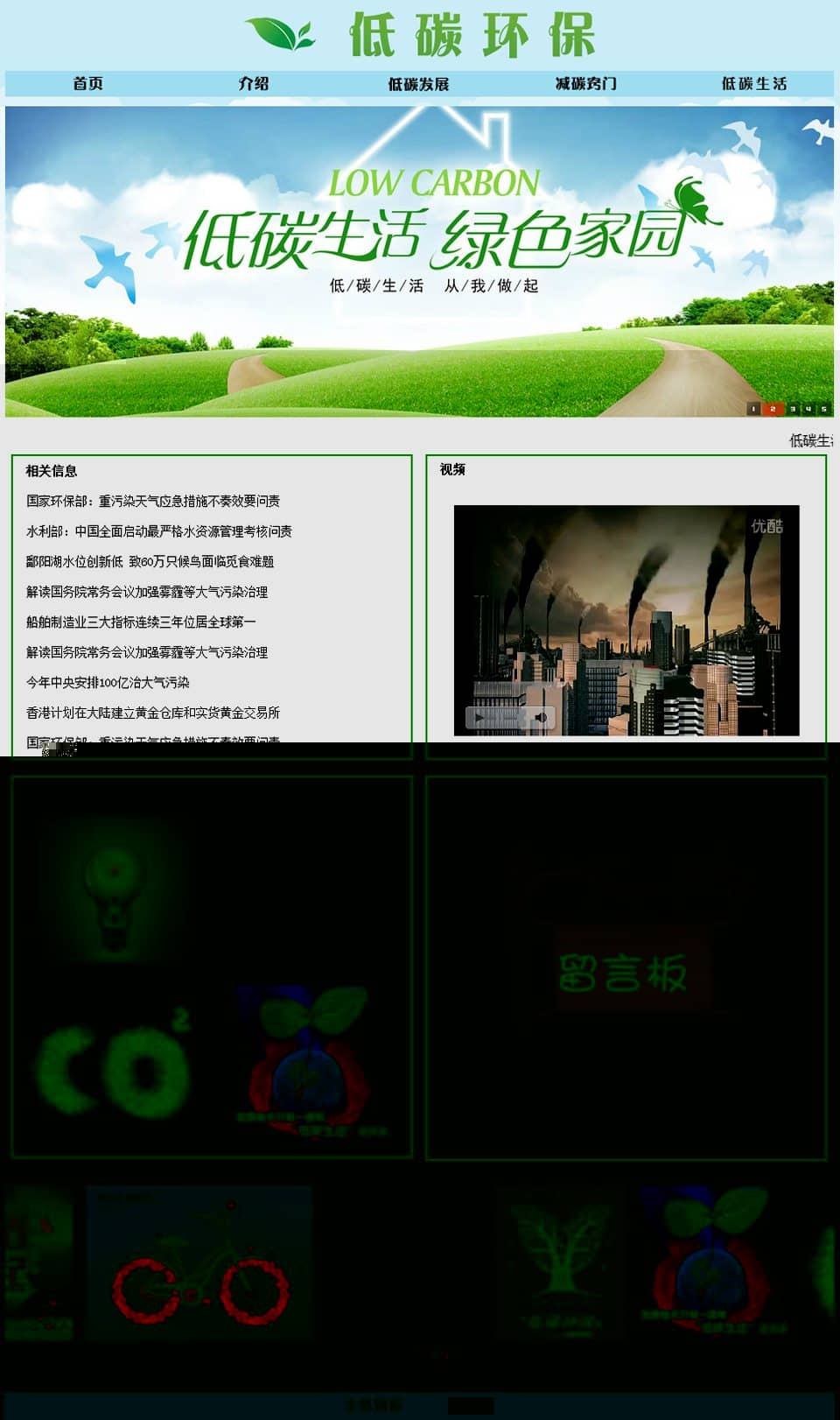The image size is (840, 1420).
Task: Go to the 介绍 page
Action: 253,84
